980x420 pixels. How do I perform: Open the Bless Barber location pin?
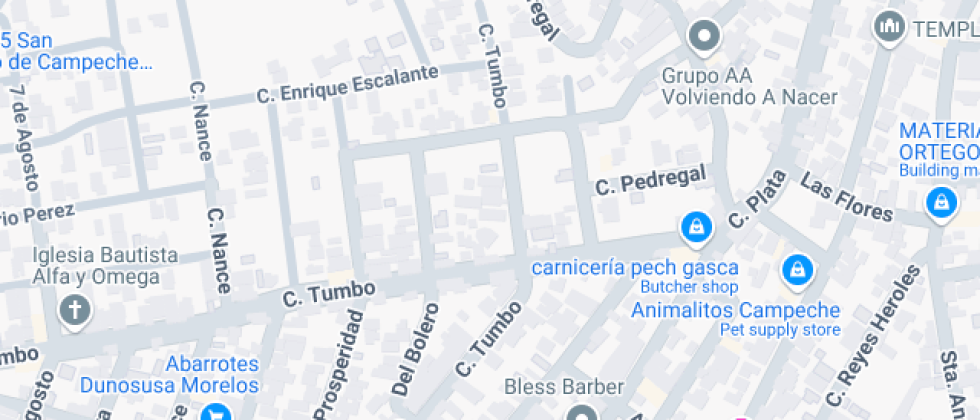click(582, 413)
